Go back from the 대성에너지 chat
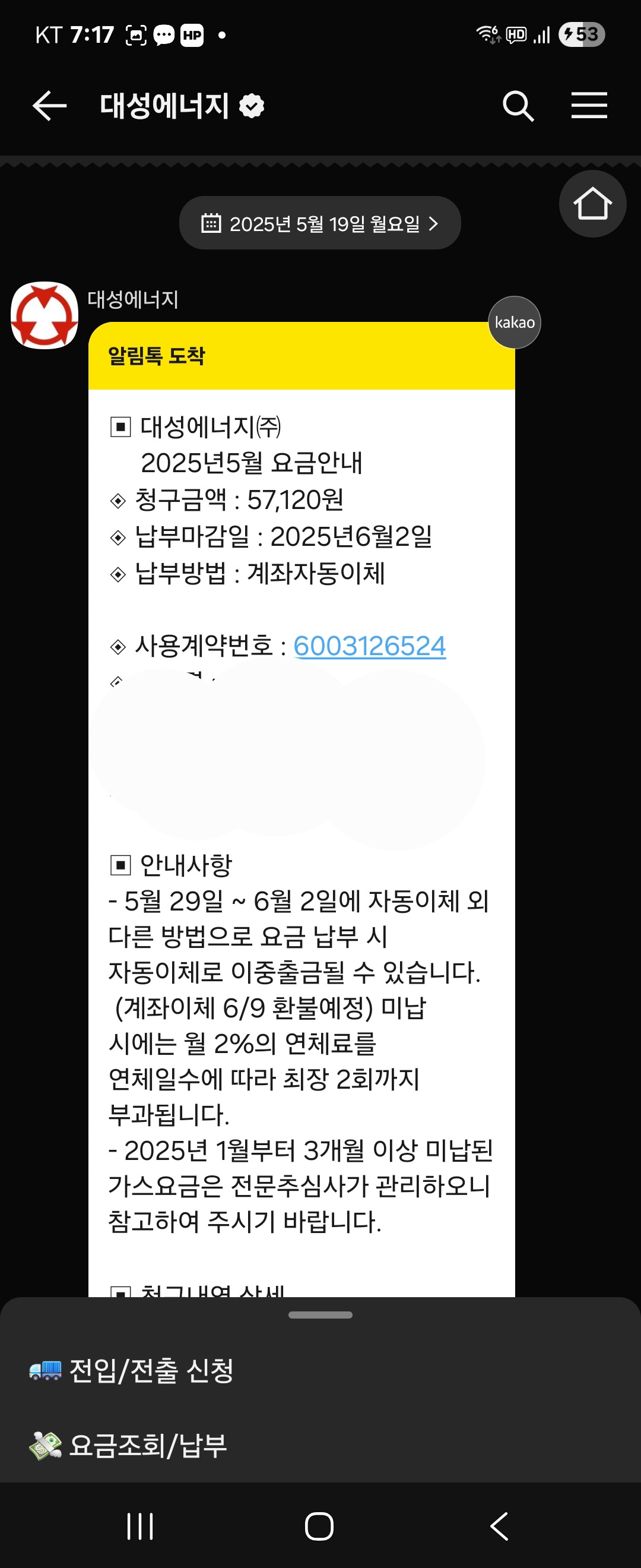 tap(49, 106)
